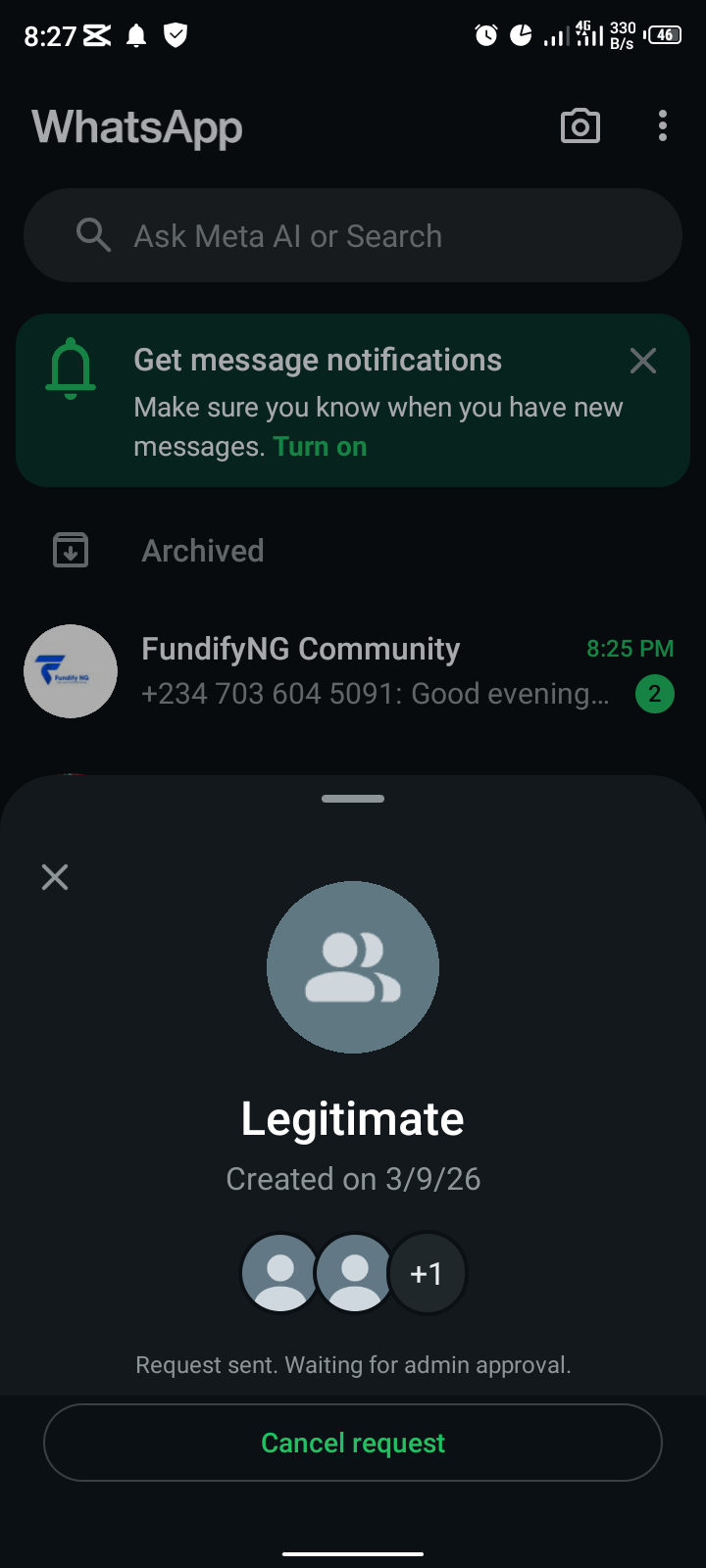Image resolution: width=706 pixels, height=1568 pixels.
Task: Cancel the group join request
Action: pyautogui.click(x=353, y=1443)
